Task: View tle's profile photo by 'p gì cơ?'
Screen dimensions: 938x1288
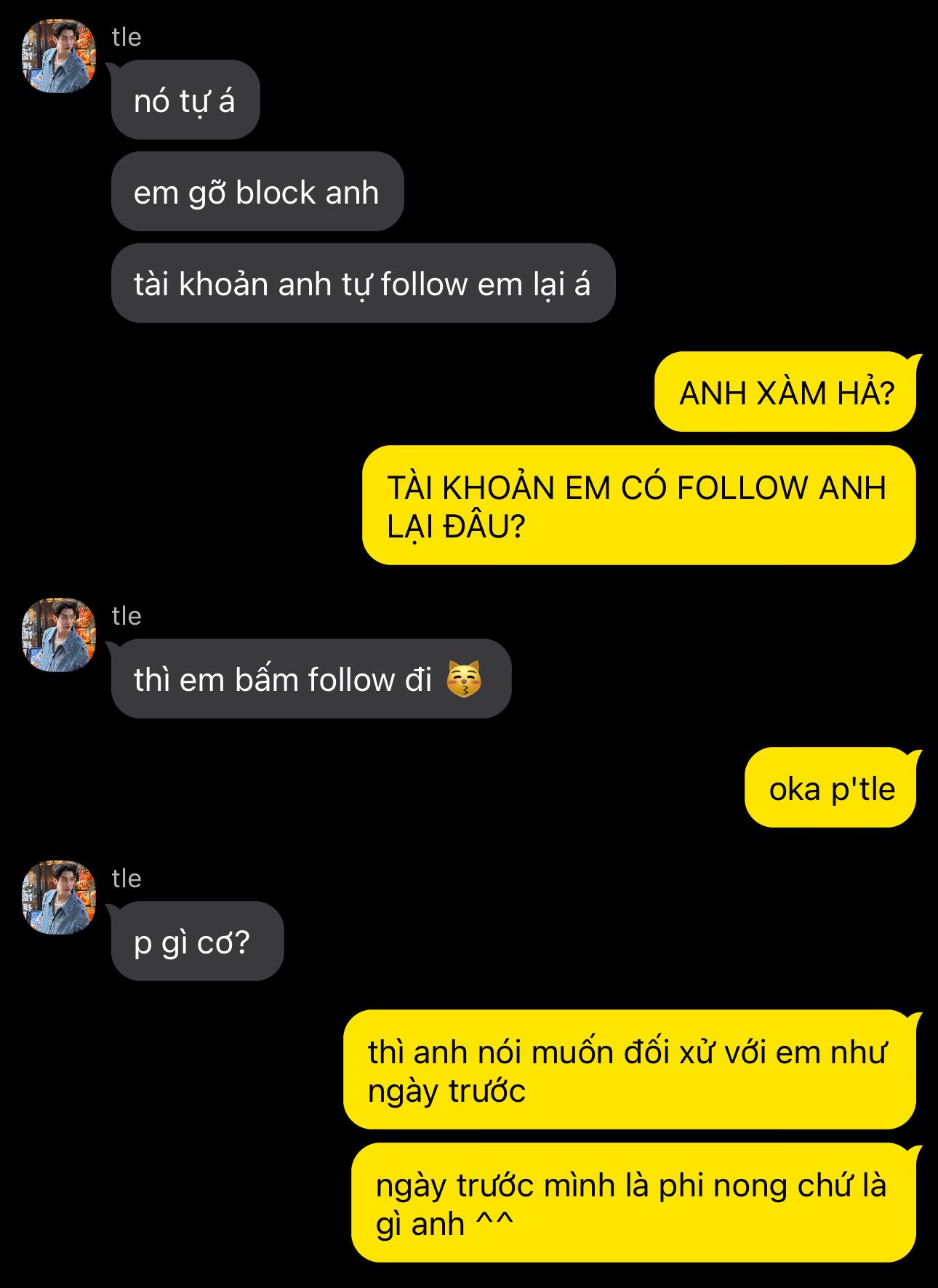Action: (x=59, y=897)
